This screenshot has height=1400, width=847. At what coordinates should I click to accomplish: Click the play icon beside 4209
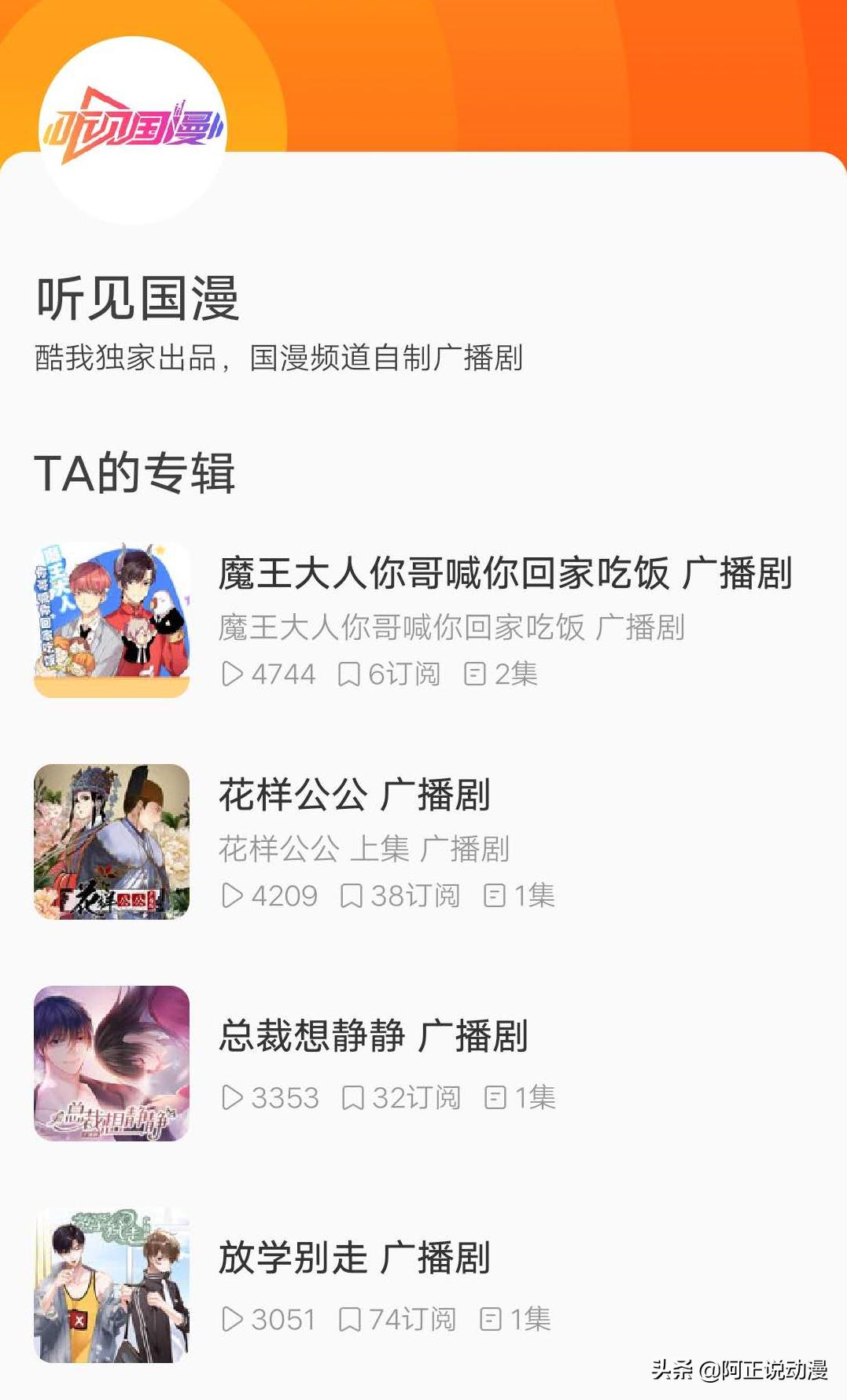click(232, 895)
